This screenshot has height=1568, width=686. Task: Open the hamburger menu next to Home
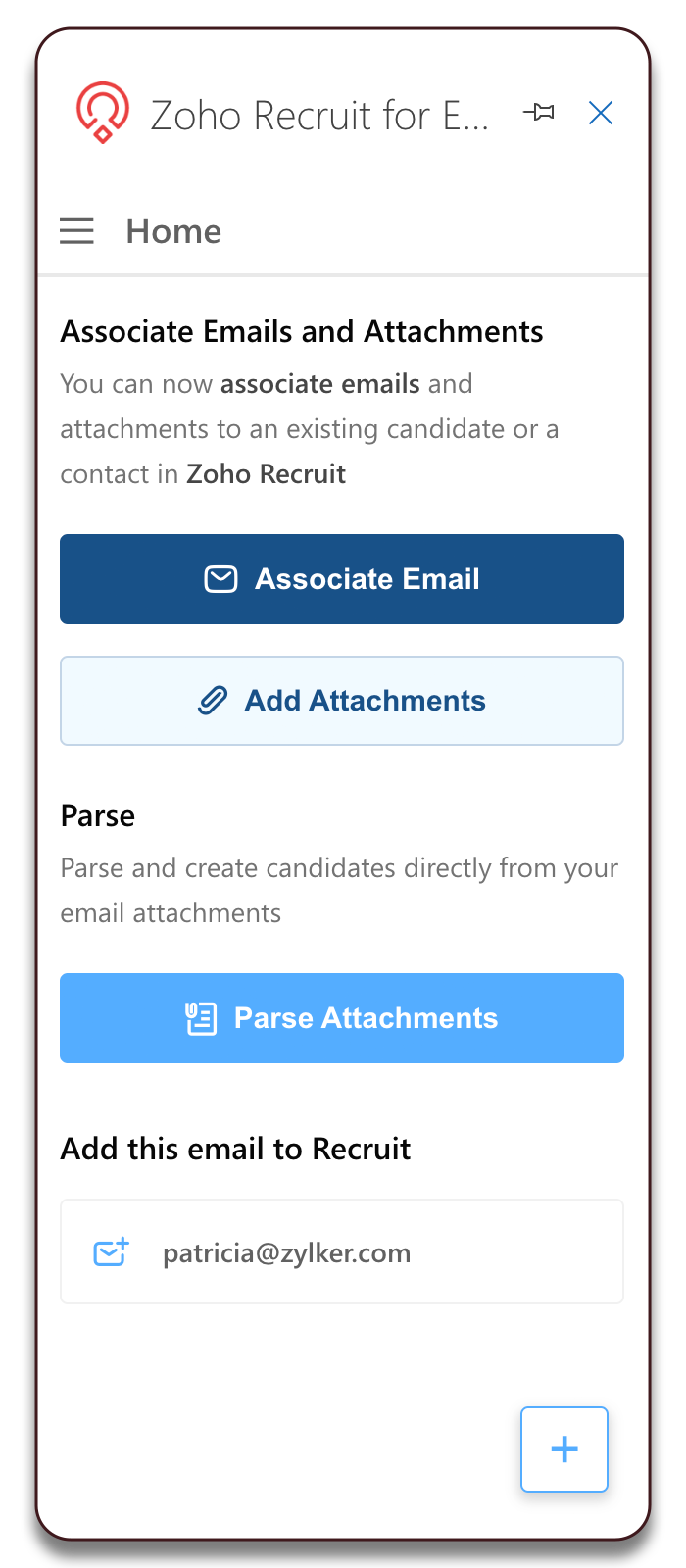[x=76, y=231]
